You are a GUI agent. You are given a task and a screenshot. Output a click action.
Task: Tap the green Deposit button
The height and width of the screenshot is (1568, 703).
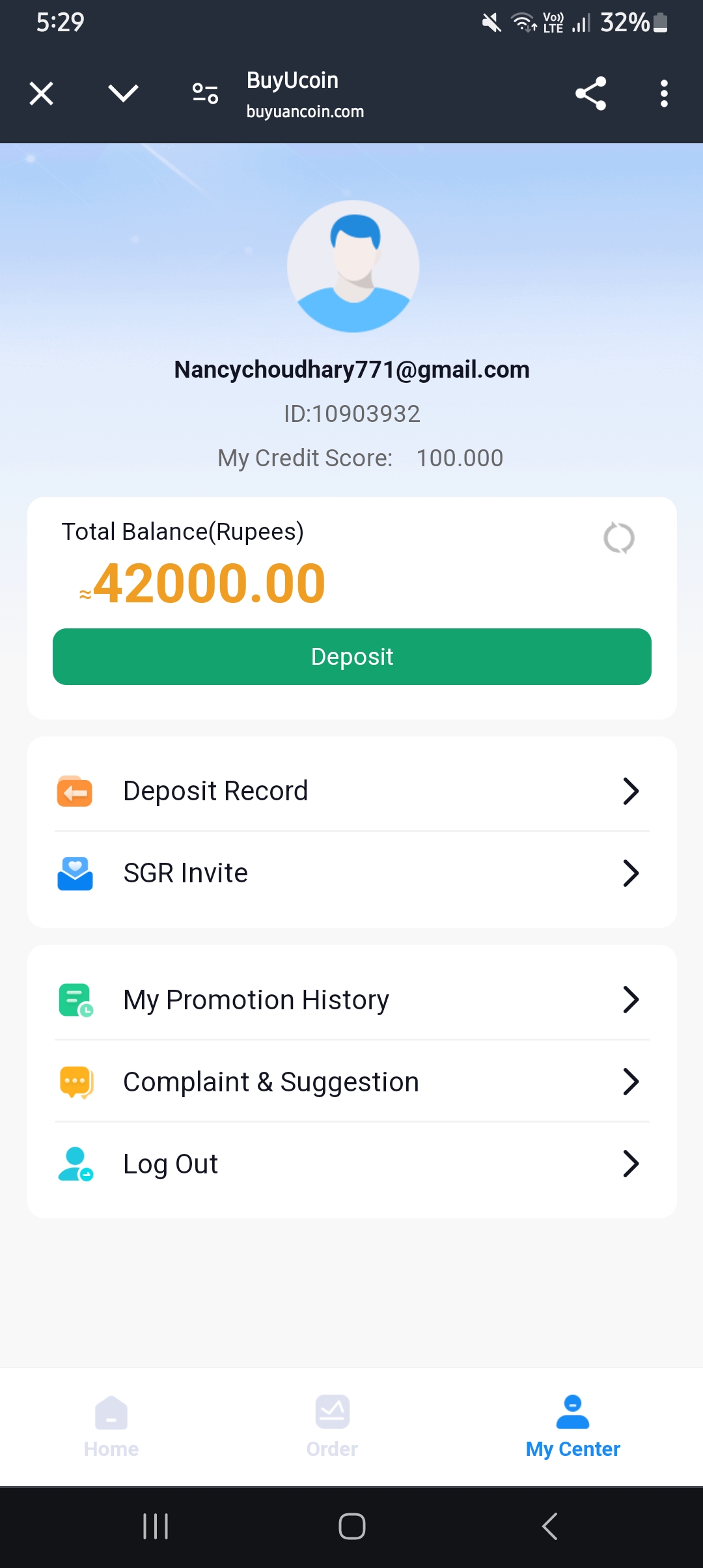(351, 656)
